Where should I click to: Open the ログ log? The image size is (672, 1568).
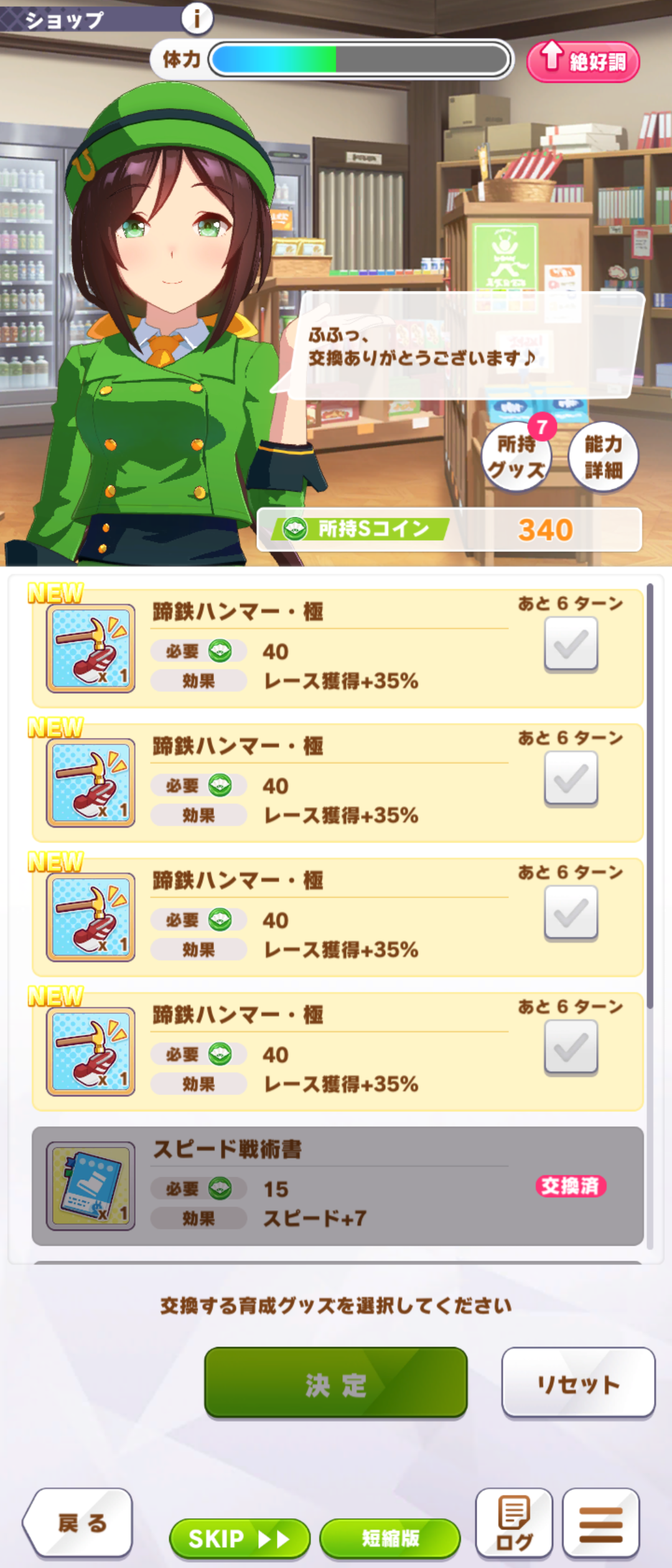[x=514, y=1523]
